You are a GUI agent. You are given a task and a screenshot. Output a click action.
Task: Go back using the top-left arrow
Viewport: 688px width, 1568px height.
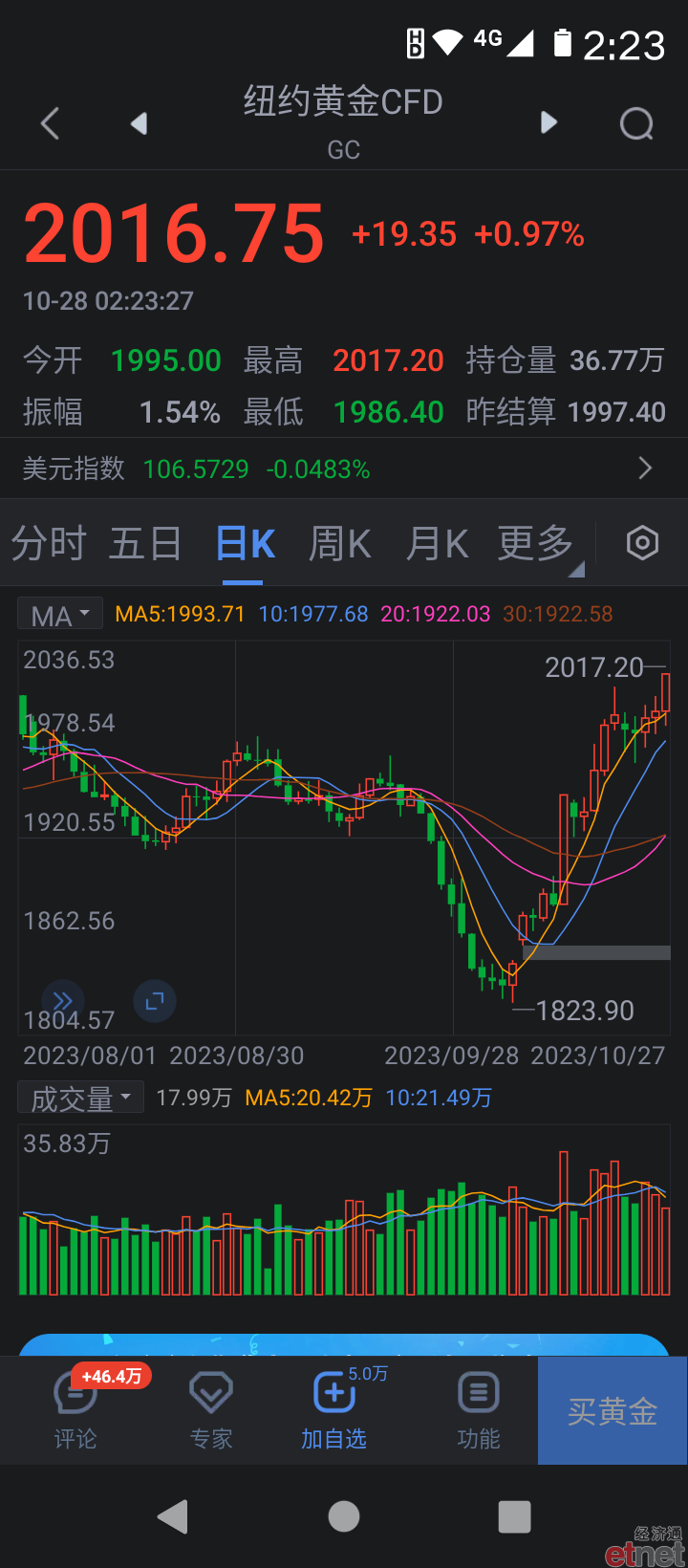click(x=51, y=123)
